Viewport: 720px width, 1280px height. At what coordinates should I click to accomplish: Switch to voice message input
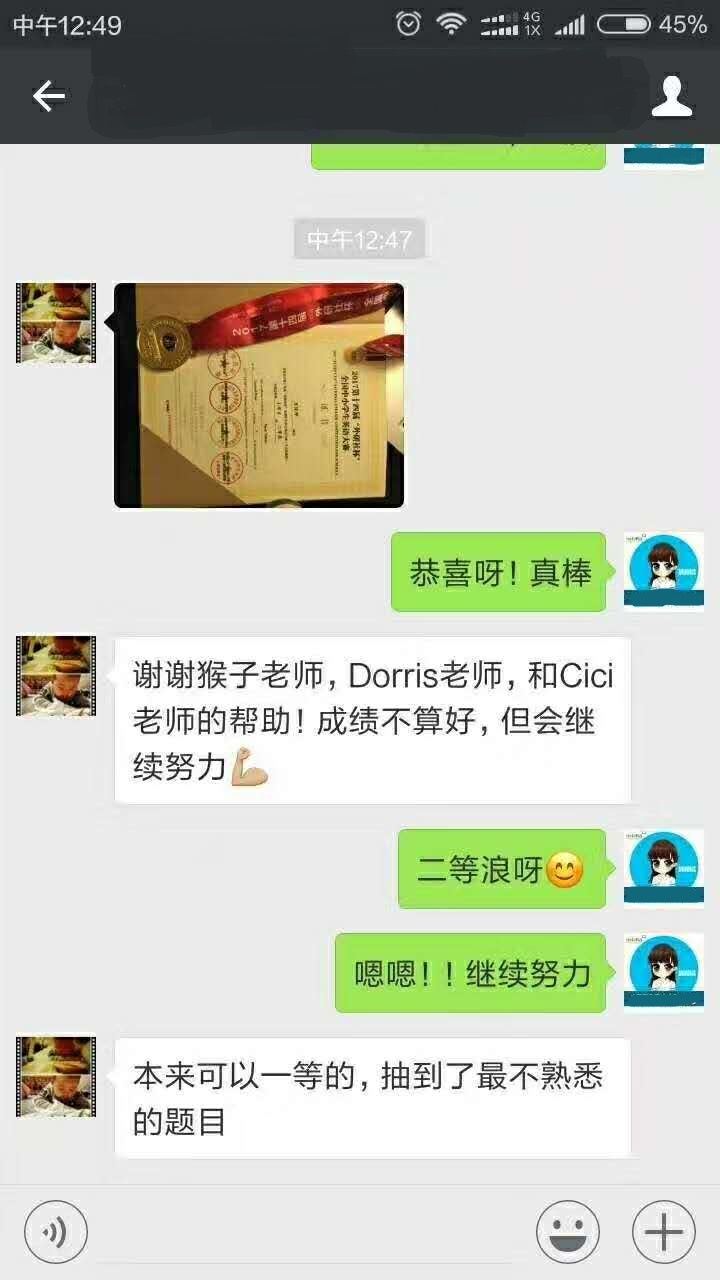pos(56,1231)
